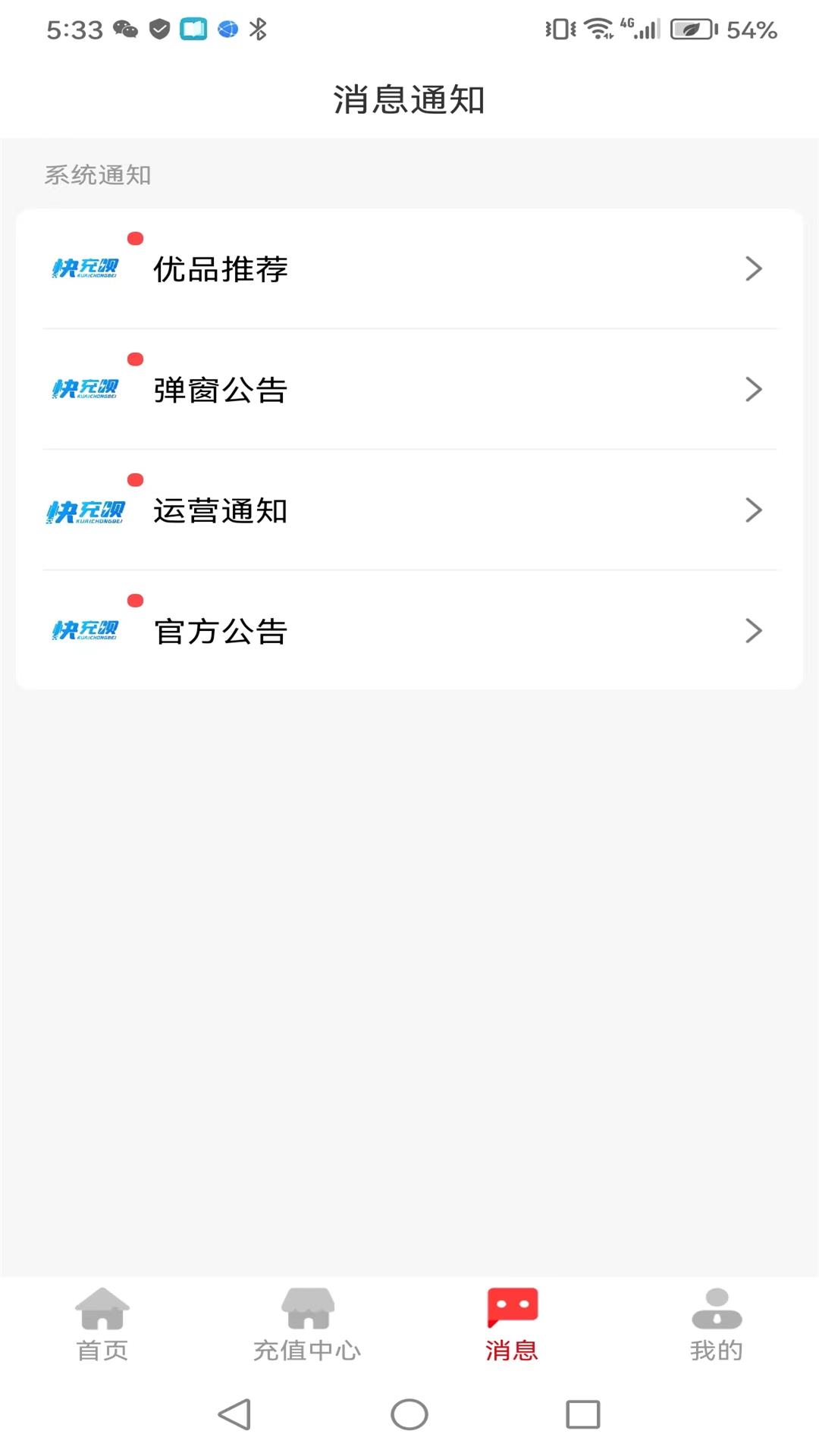Tap the unread red dot on 弹窗公告
This screenshot has width=819, height=1456.
tap(136, 359)
